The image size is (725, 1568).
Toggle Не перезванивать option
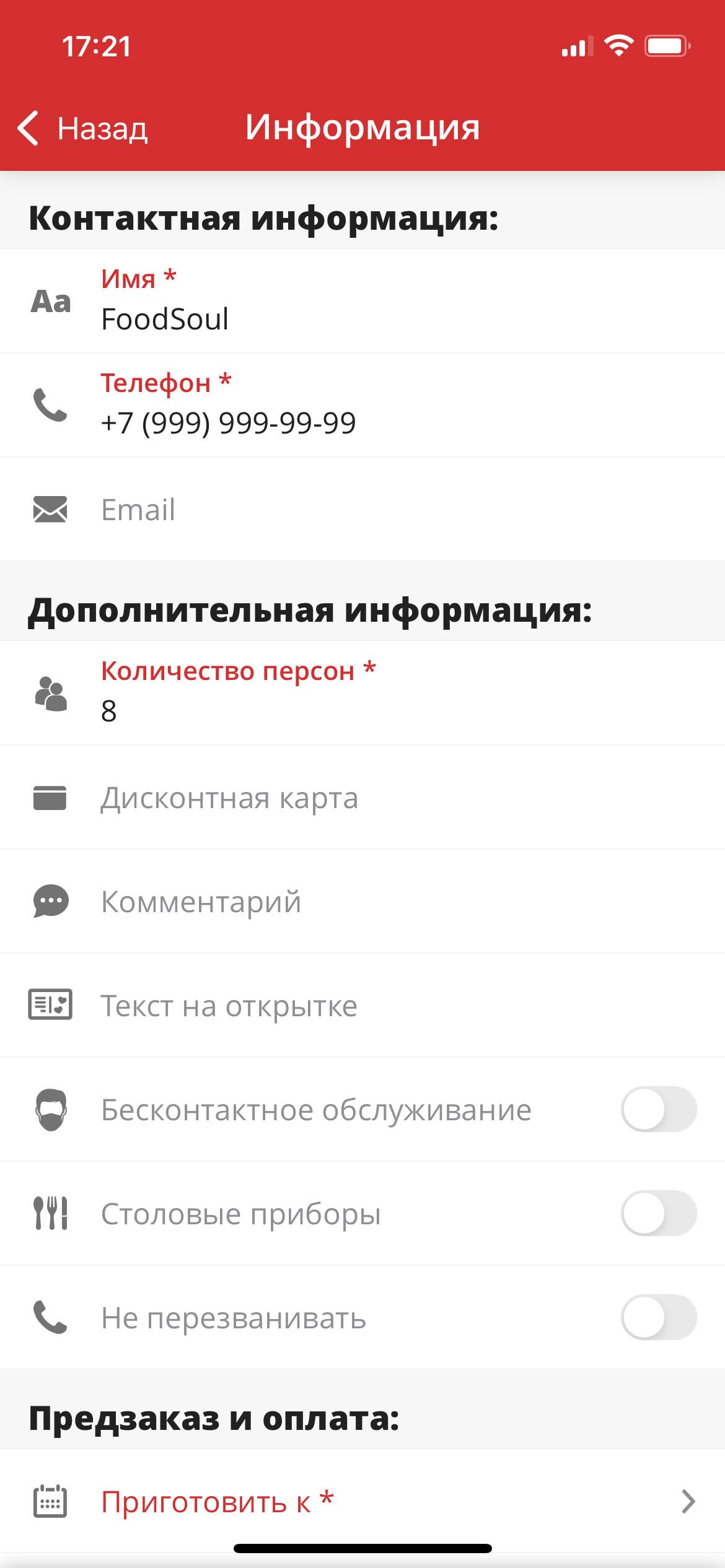(658, 1317)
